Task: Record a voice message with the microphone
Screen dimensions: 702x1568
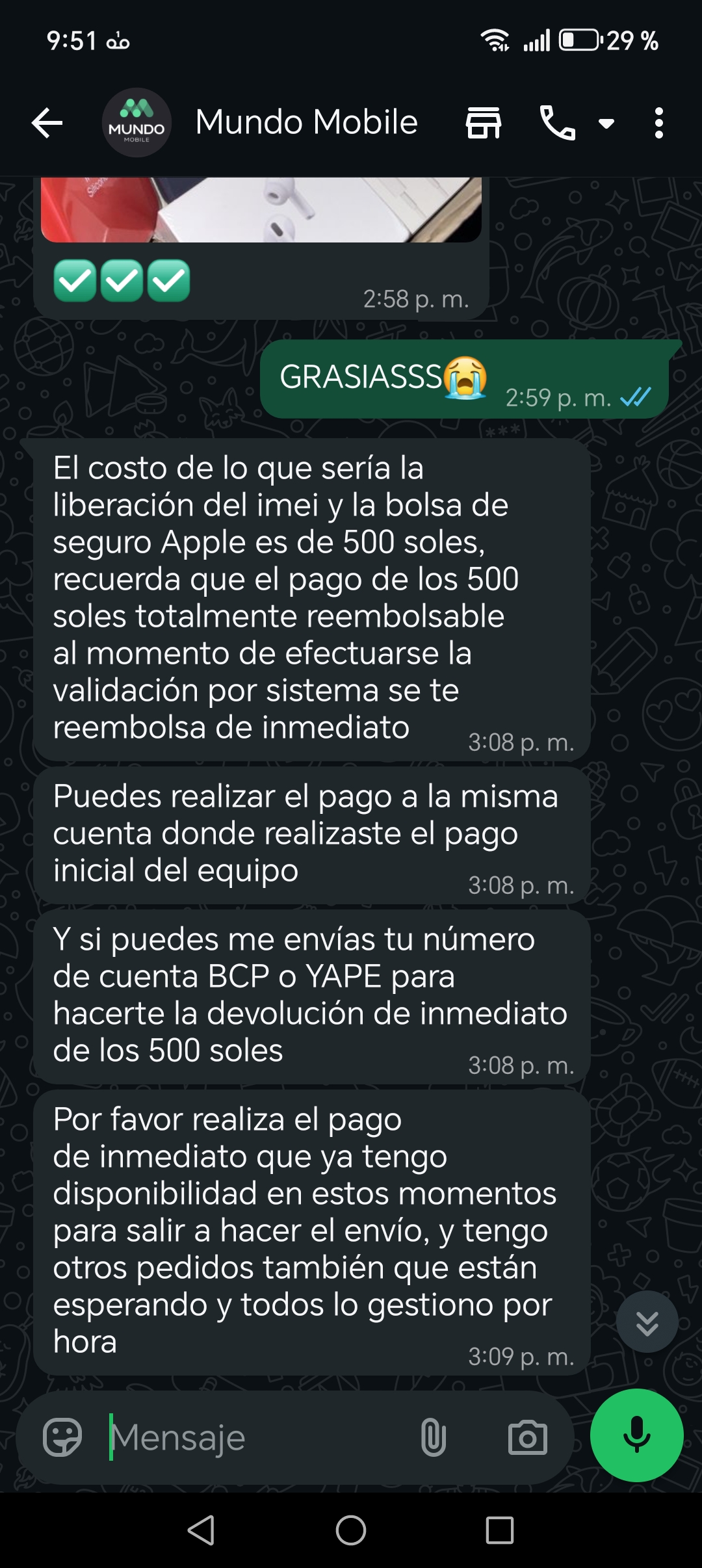Action: (x=637, y=1435)
